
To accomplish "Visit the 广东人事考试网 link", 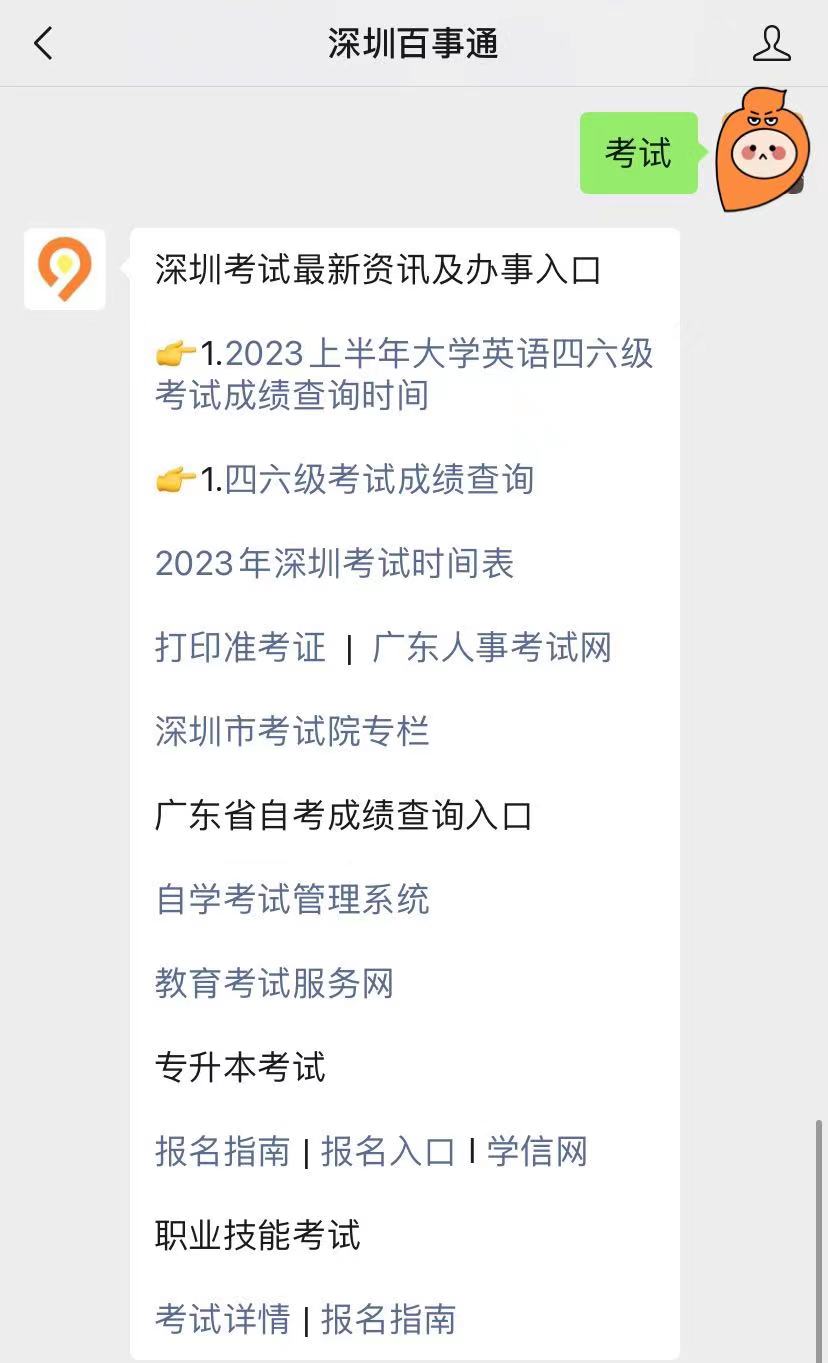I will click(491, 647).
